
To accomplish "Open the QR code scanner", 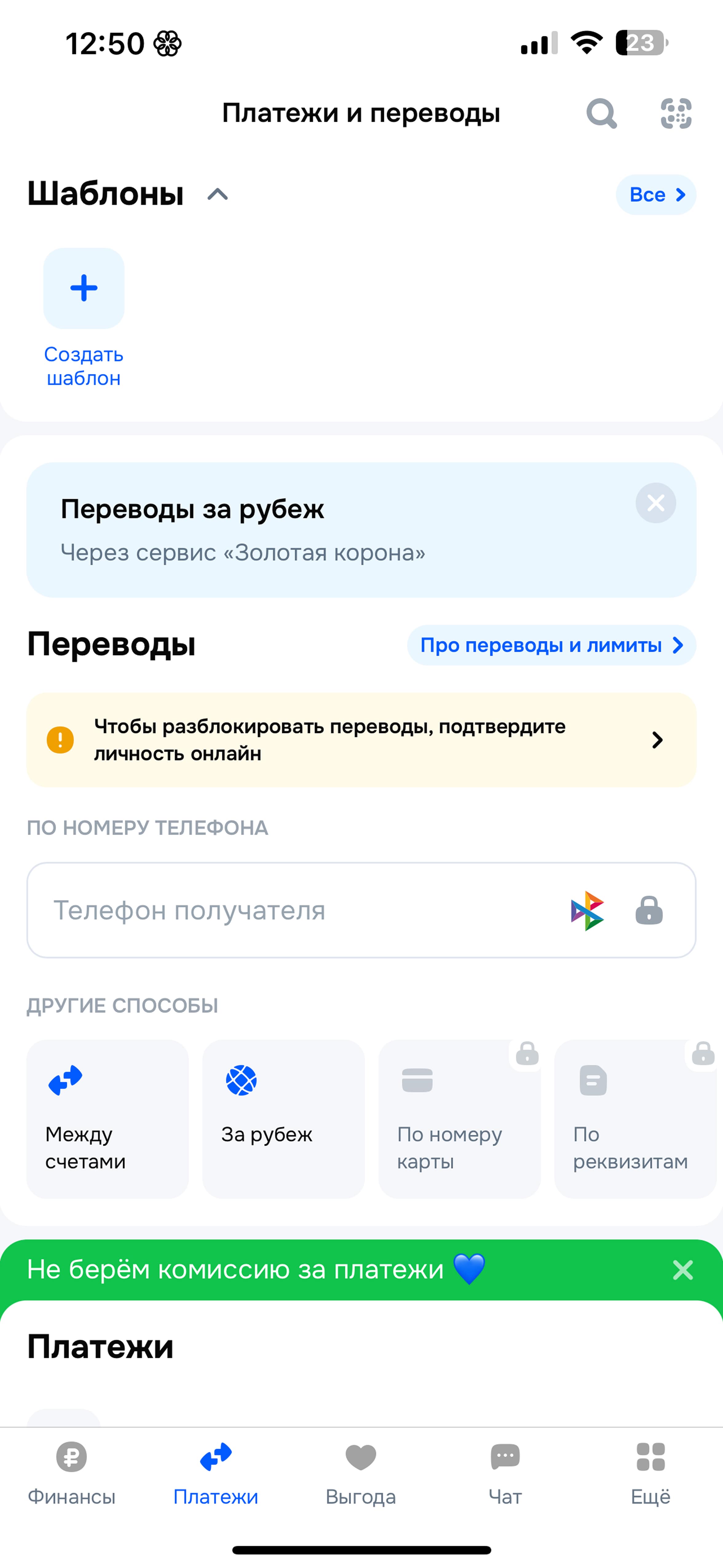I will coord(676,113).
